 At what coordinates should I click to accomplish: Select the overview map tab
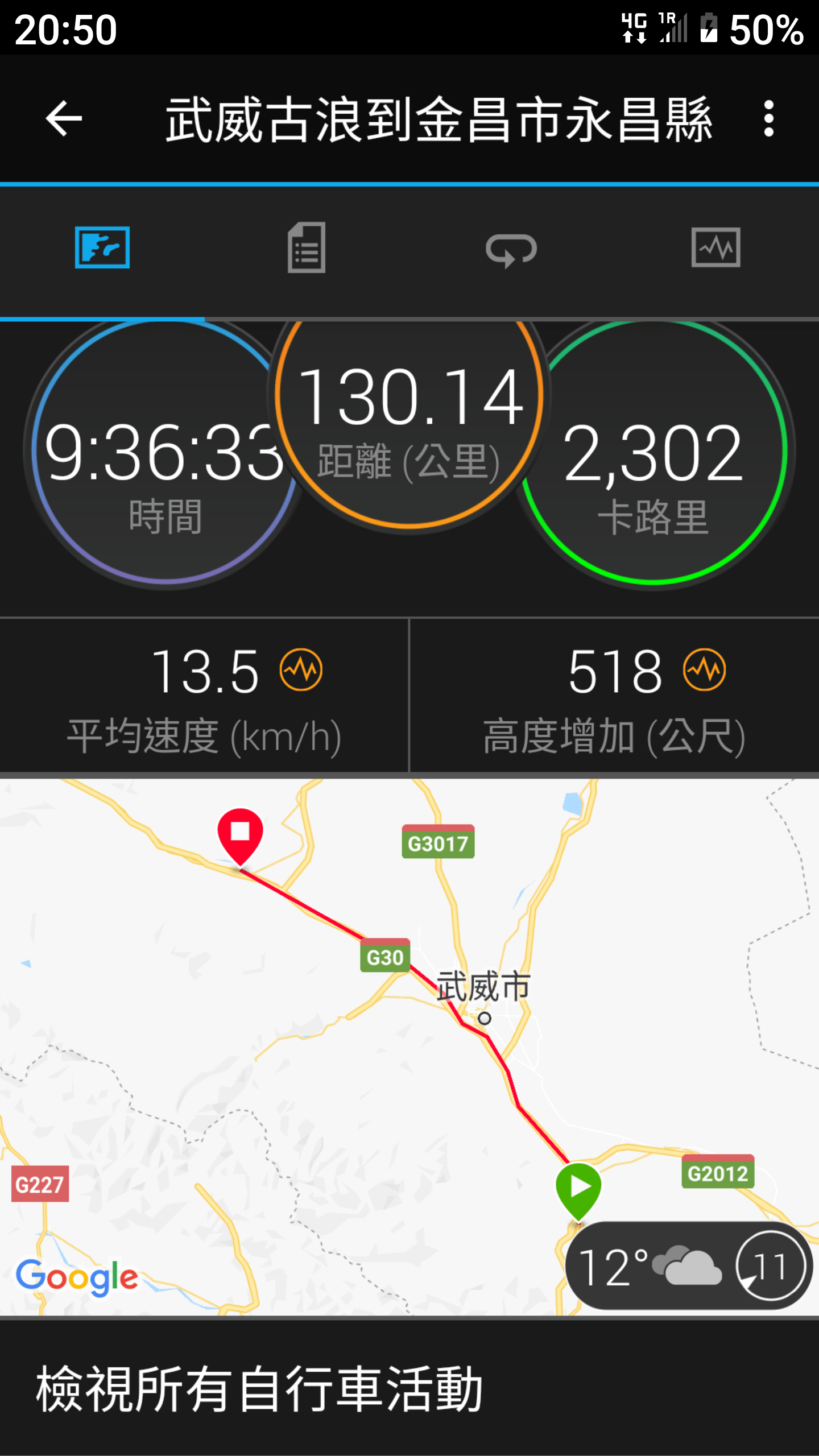[x=102, y=248]
